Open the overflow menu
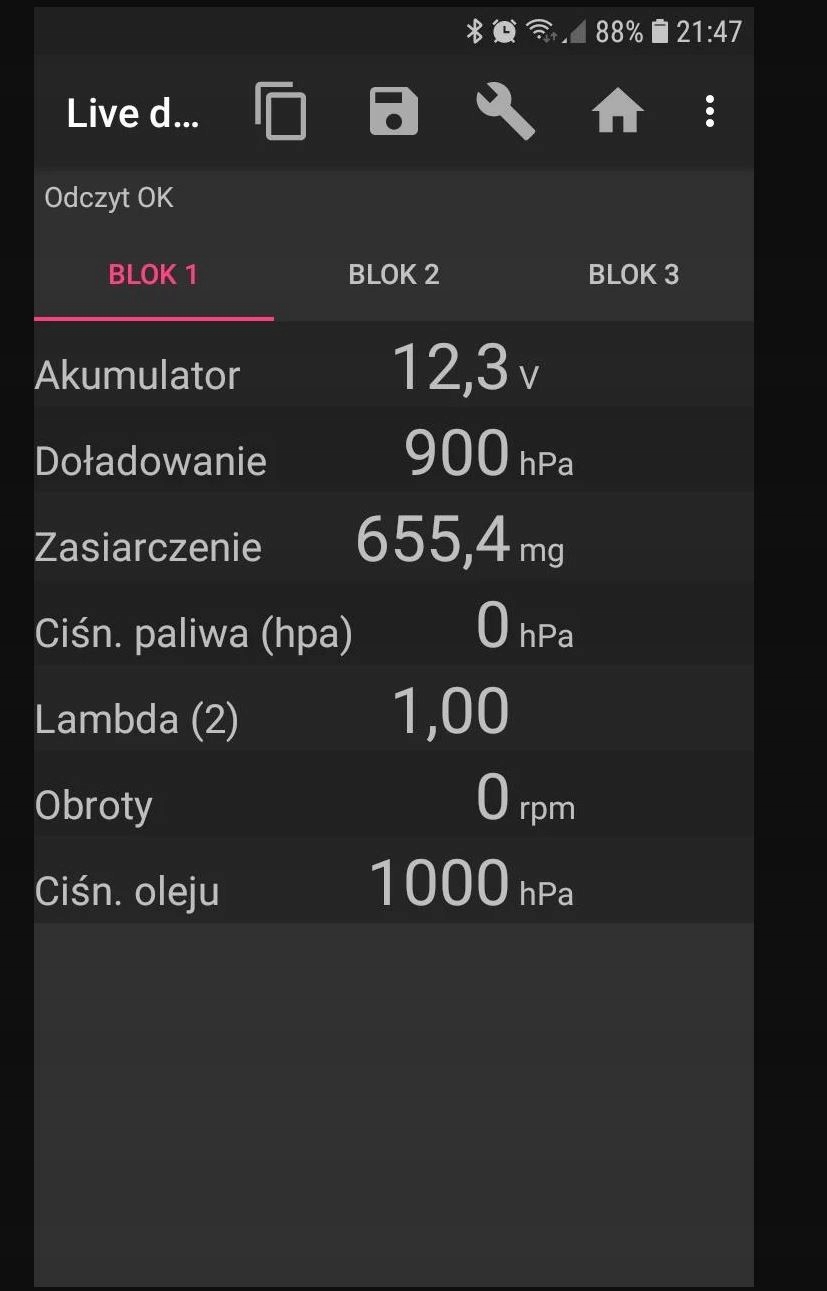Screen dimensions: 827x1291 click(x=709, y=112)
